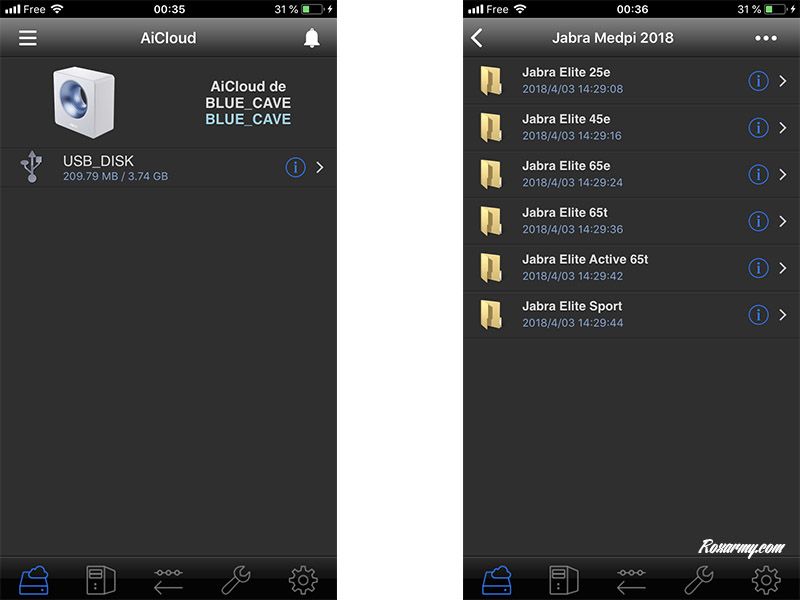Show info for USB_DISK
This screenshot has width=800, height=600.
295,167
